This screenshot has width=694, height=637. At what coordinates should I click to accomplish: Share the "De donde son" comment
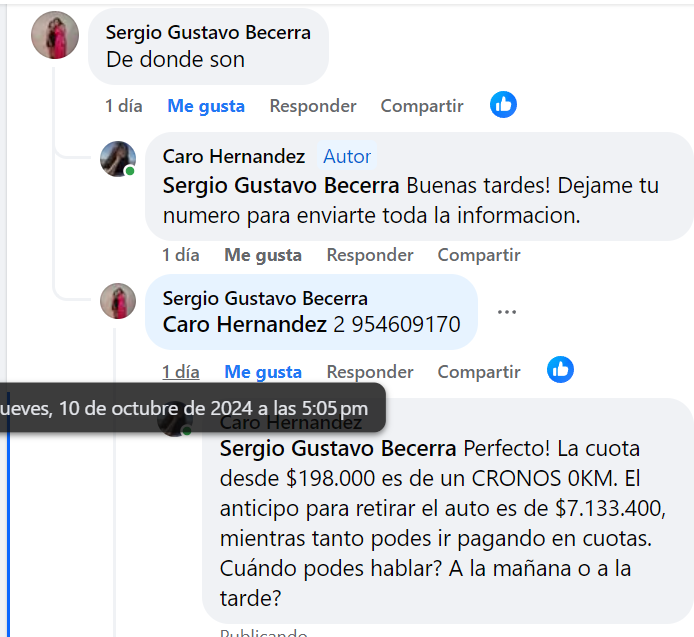(x=421, y=106)
